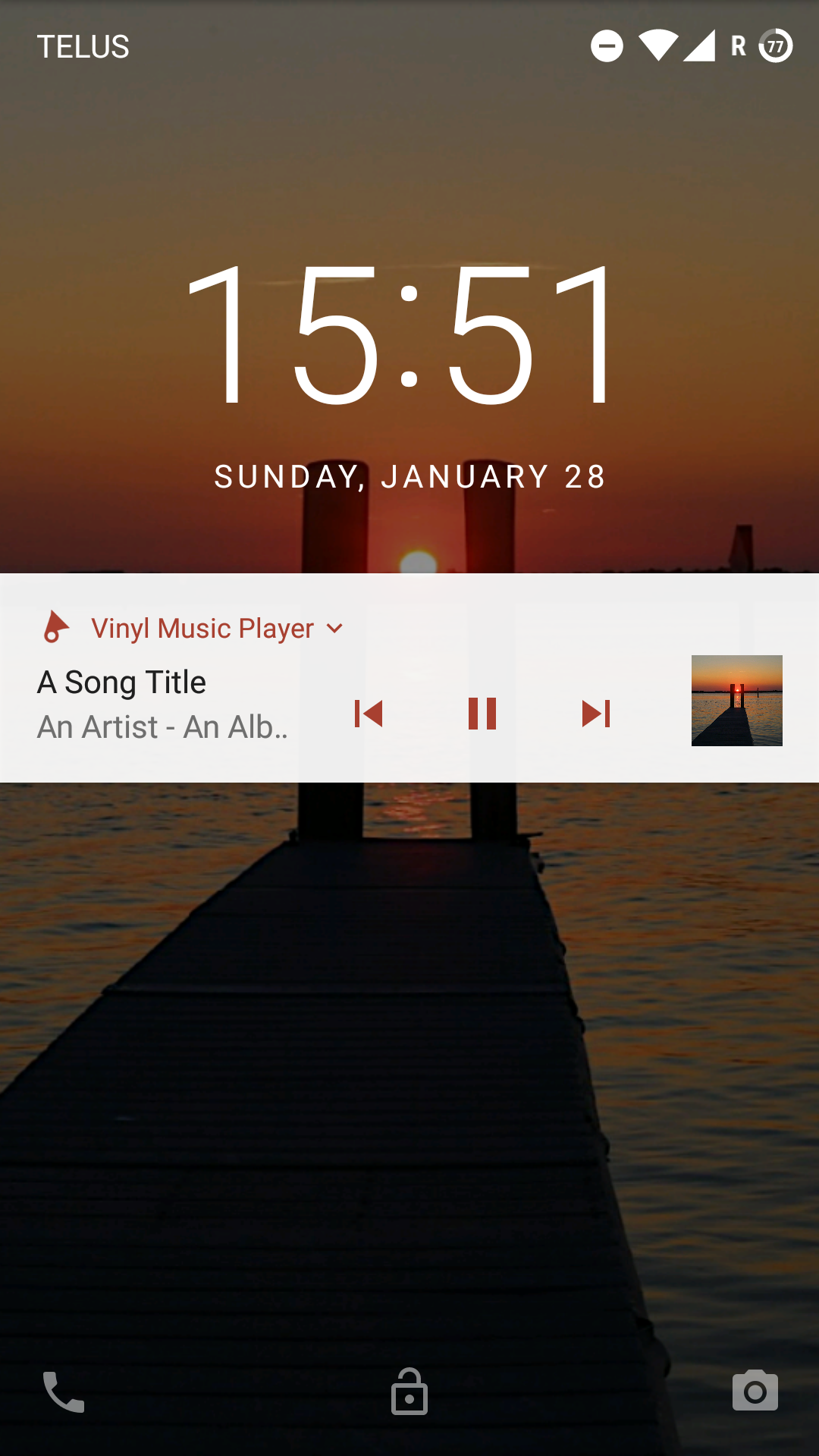
Task: Tap the skip to next track icon
Action: pos(597,713)
